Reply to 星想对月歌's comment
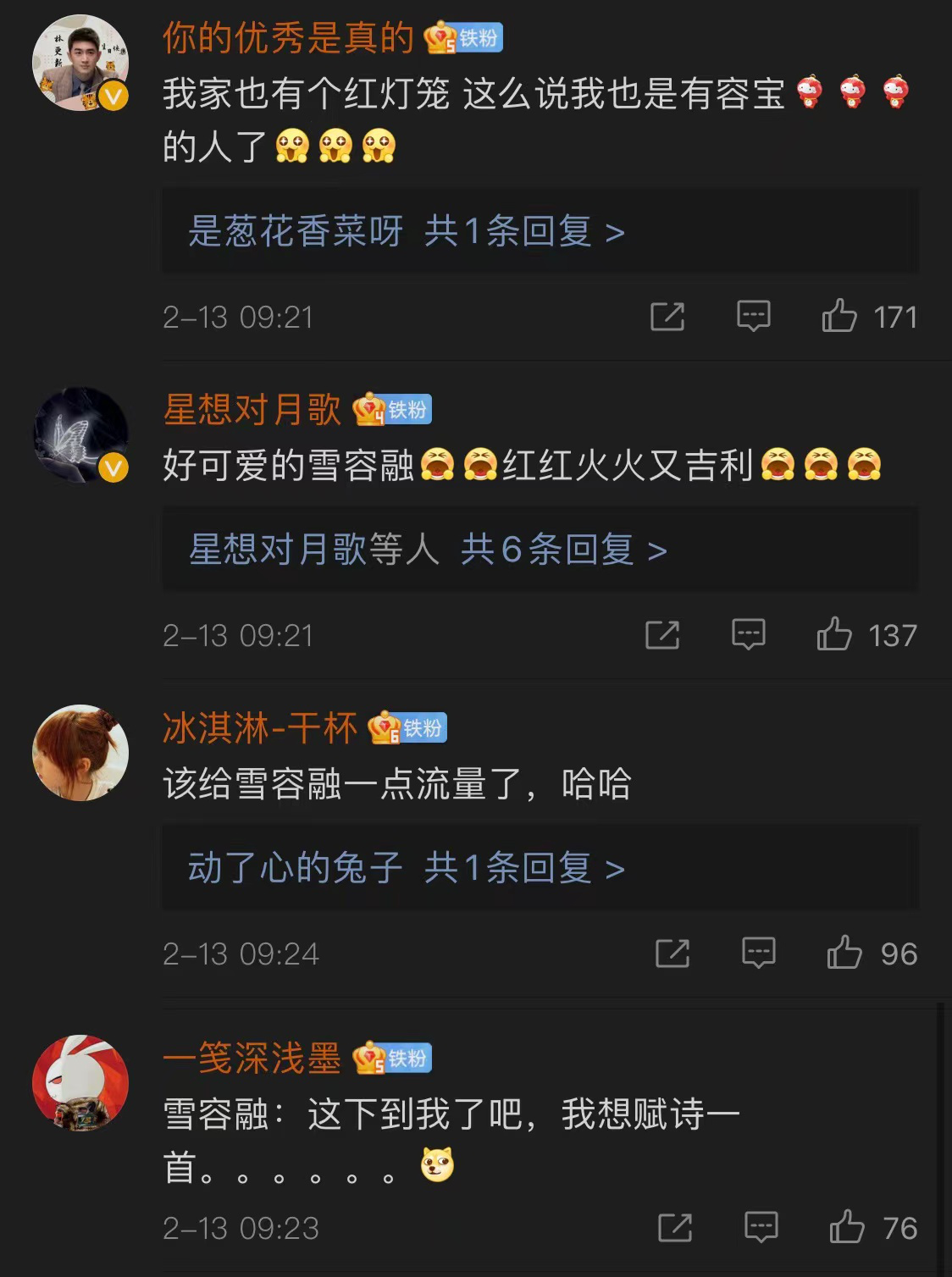 click(x=748, y=635)
